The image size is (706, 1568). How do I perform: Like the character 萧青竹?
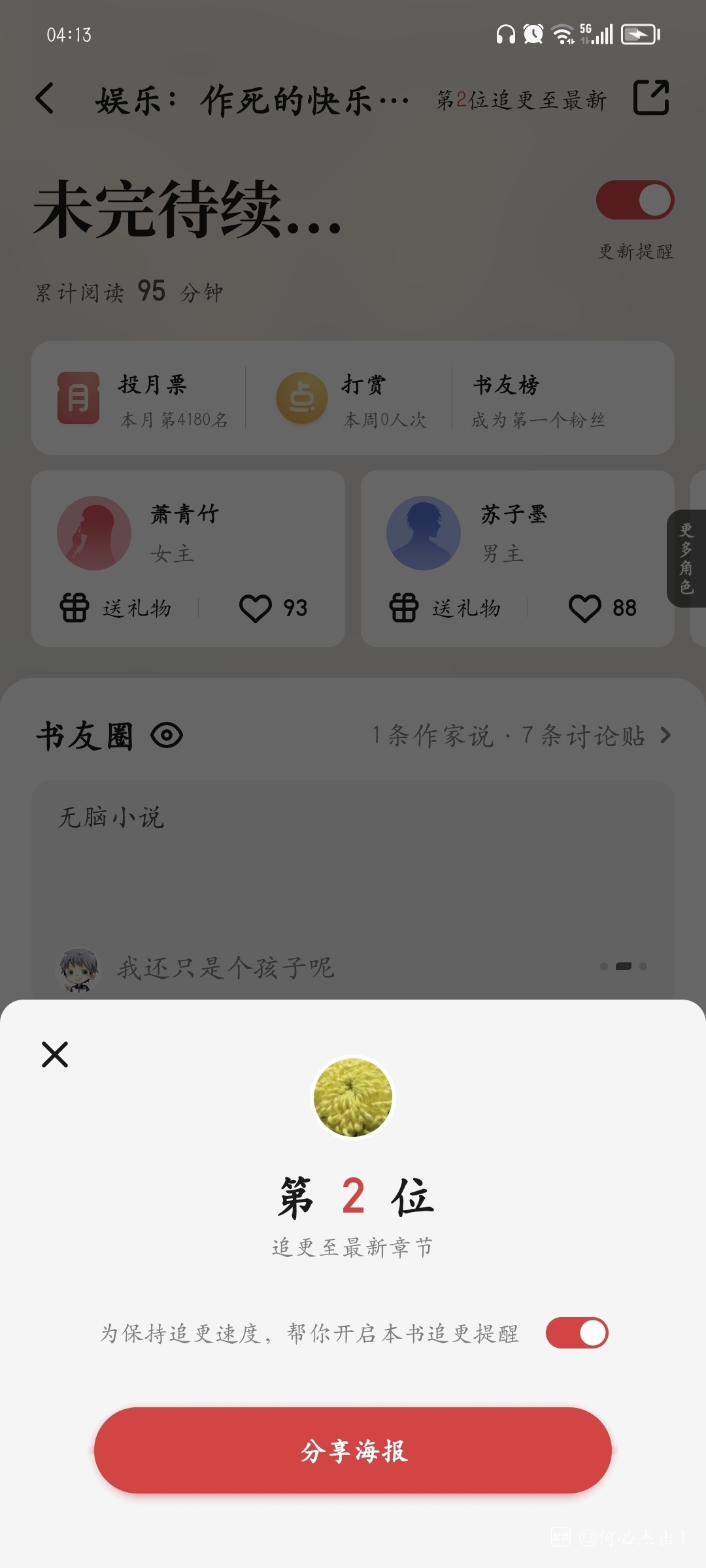[256, 608]
